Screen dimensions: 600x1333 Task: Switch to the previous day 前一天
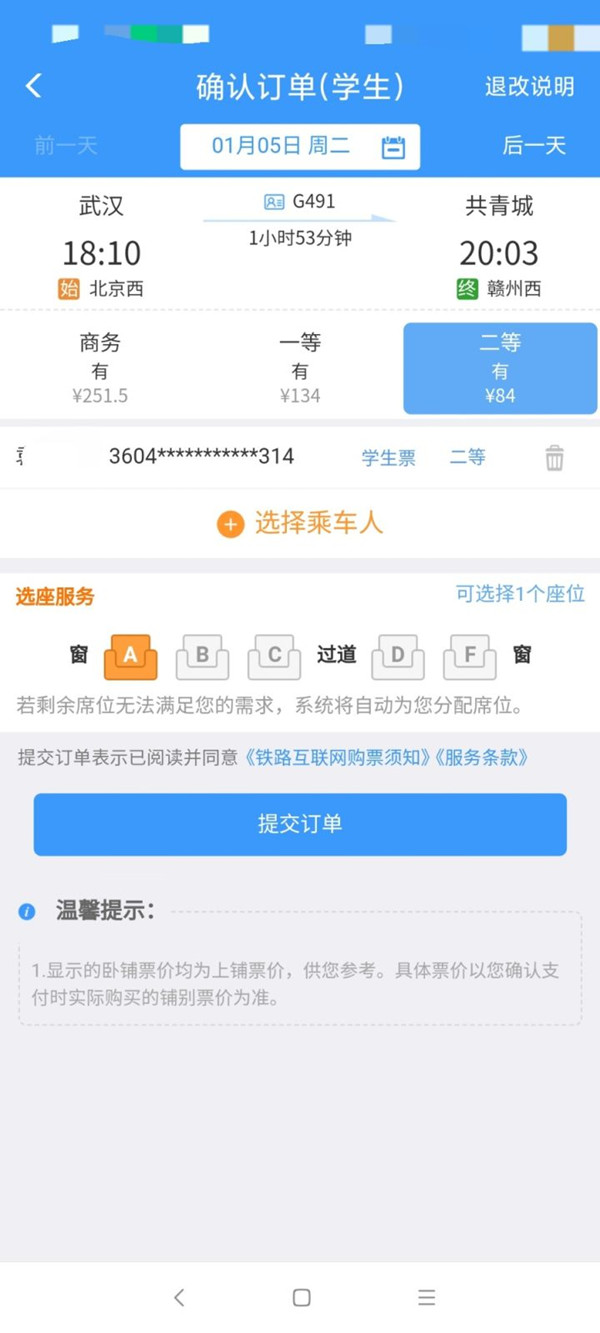coord(66,146)
